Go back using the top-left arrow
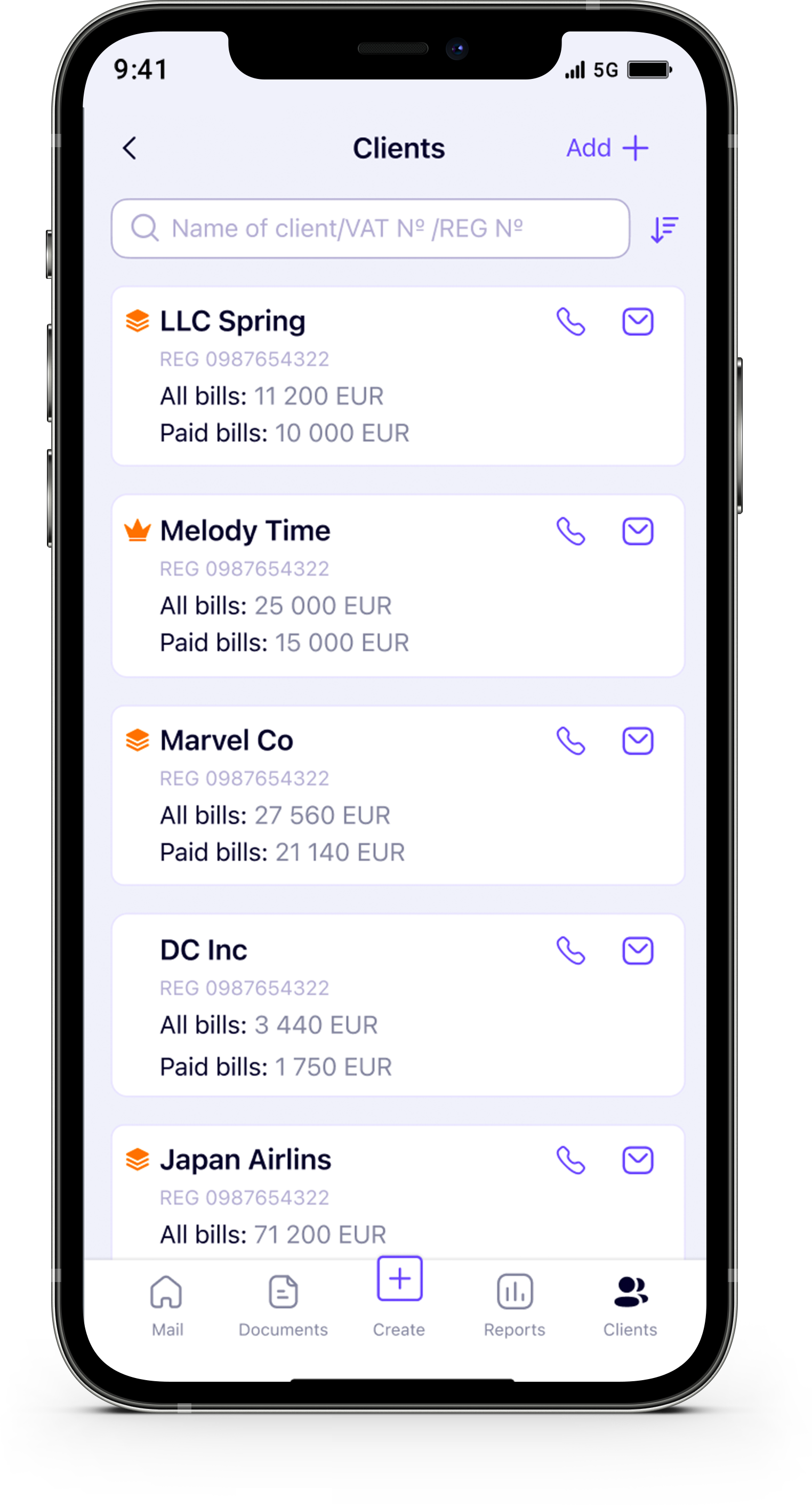The image size is (812, 1506). coord(130,148)
